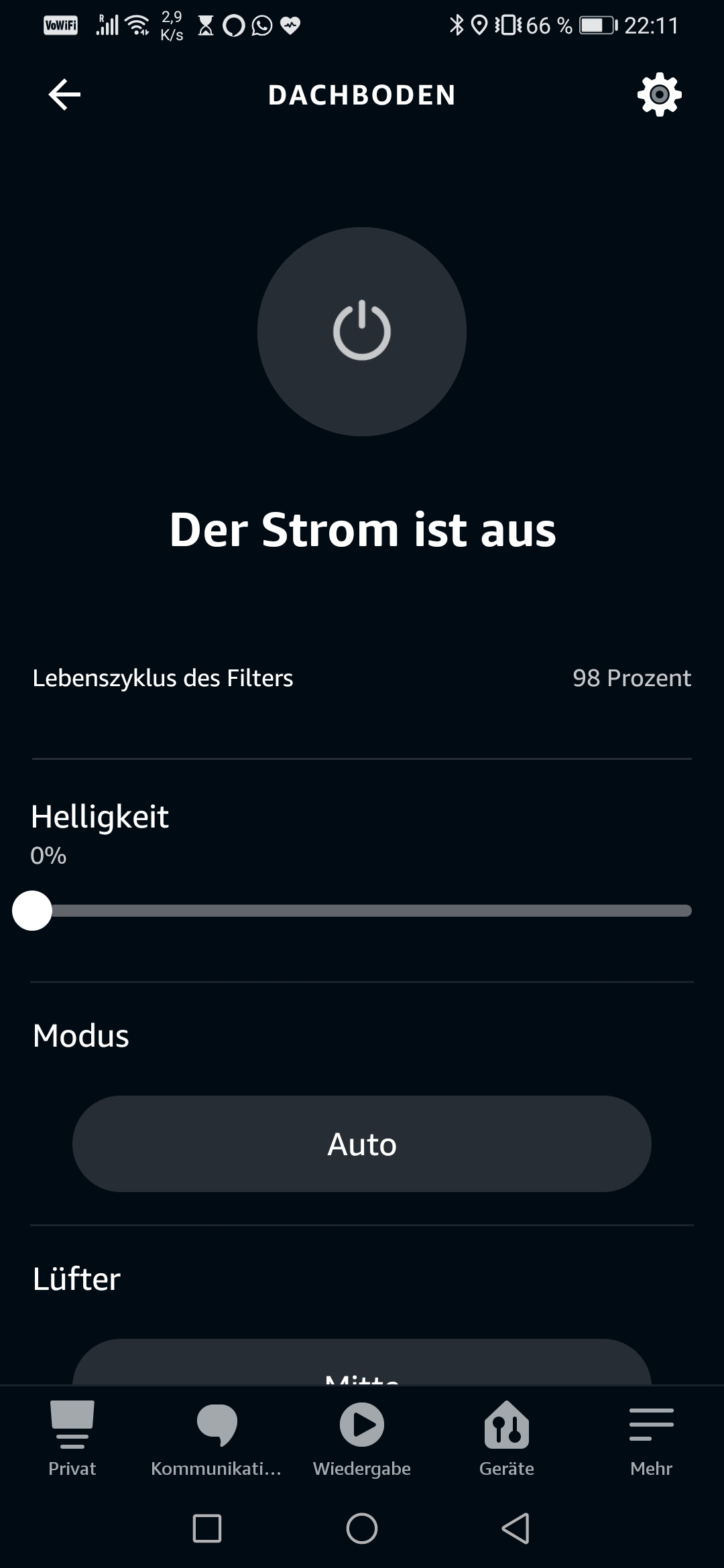This screenshot has height=1568, width=724.
Task: Turn on the device power button
Action: tap(362, 332)
